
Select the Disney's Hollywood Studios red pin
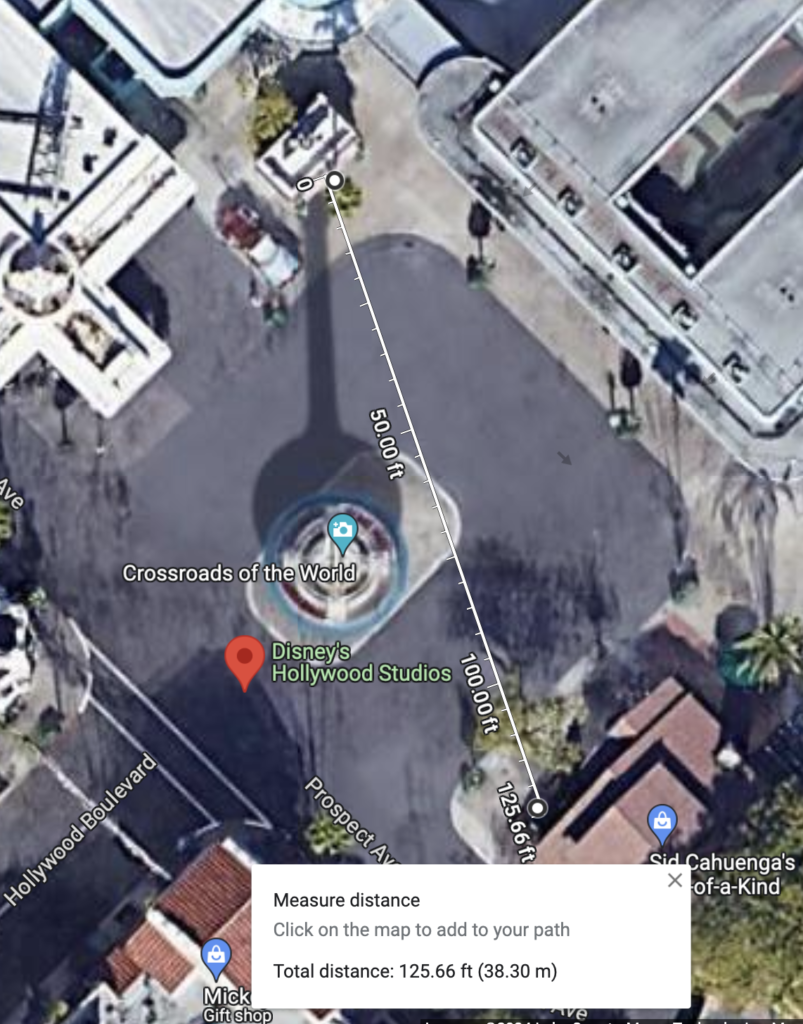pos(245,661)
